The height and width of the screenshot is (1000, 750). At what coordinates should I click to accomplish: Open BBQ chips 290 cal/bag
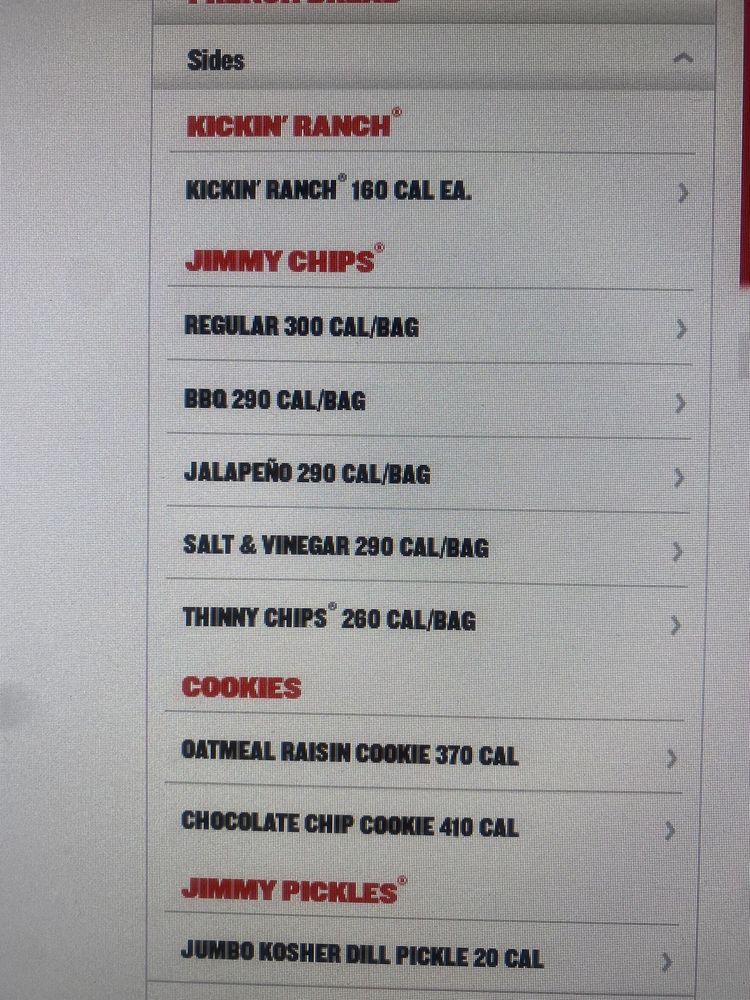tap(430, 401)
